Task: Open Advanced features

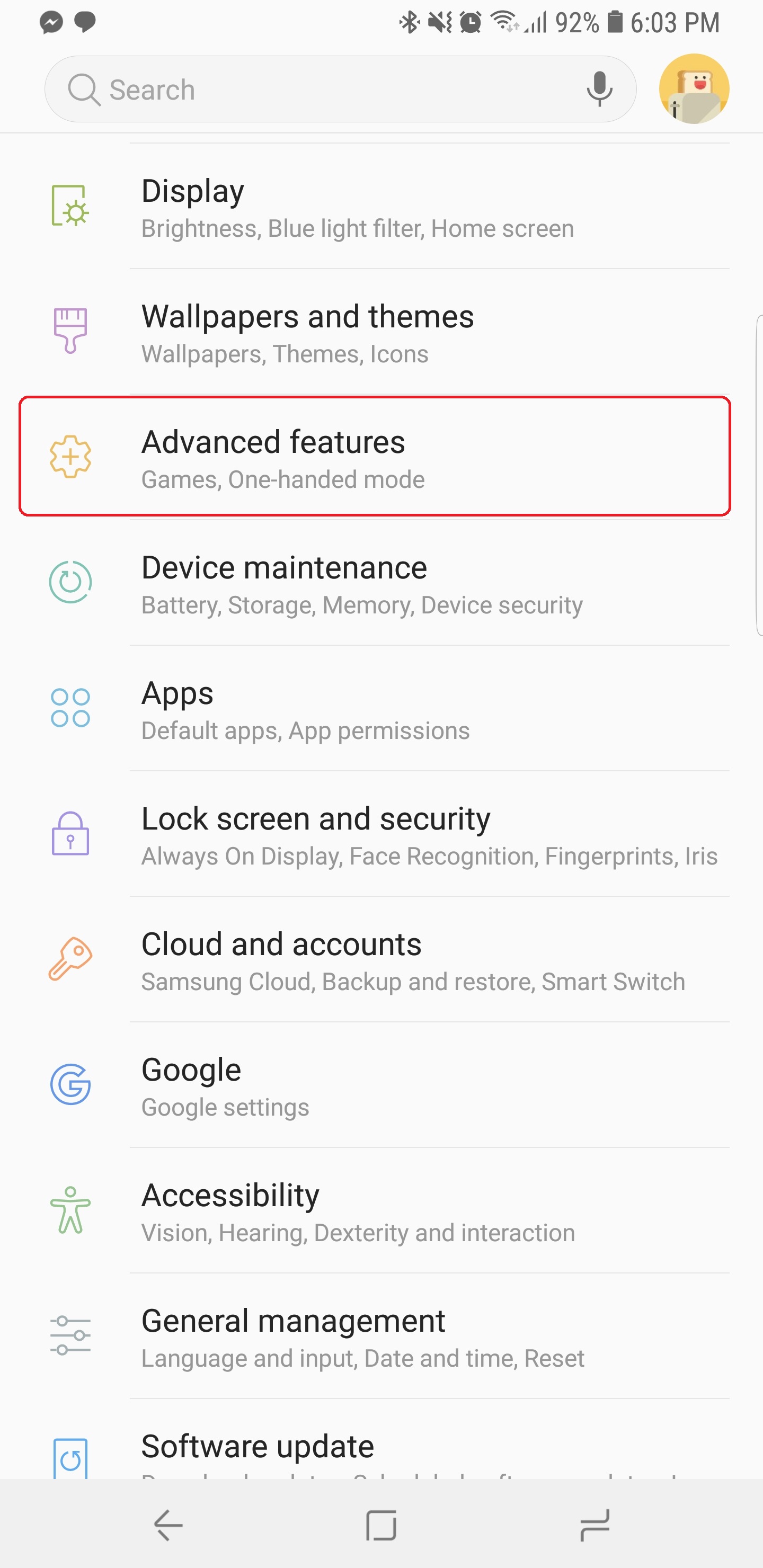Action: pos(375,457)
